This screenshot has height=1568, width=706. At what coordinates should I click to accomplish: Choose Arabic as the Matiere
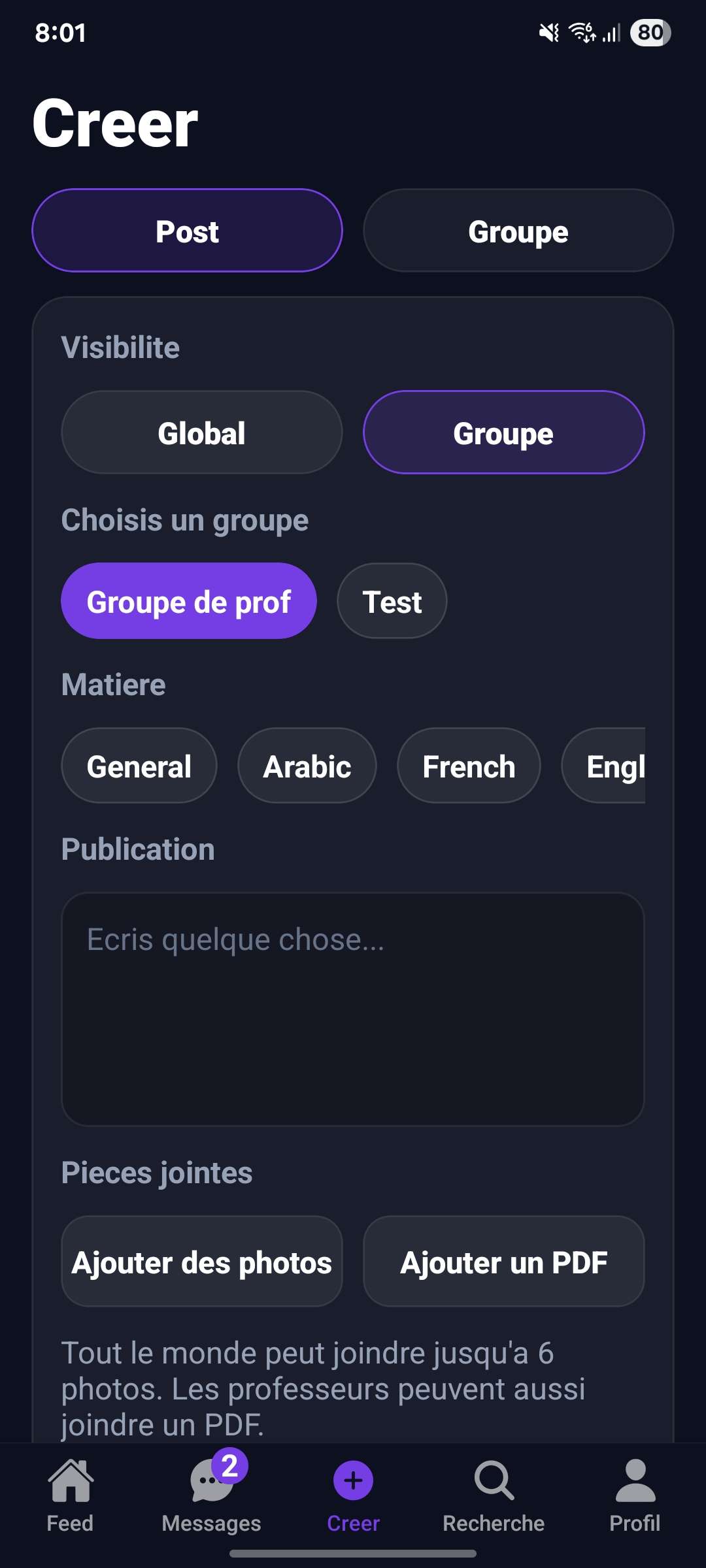click(x=307, y=766)
